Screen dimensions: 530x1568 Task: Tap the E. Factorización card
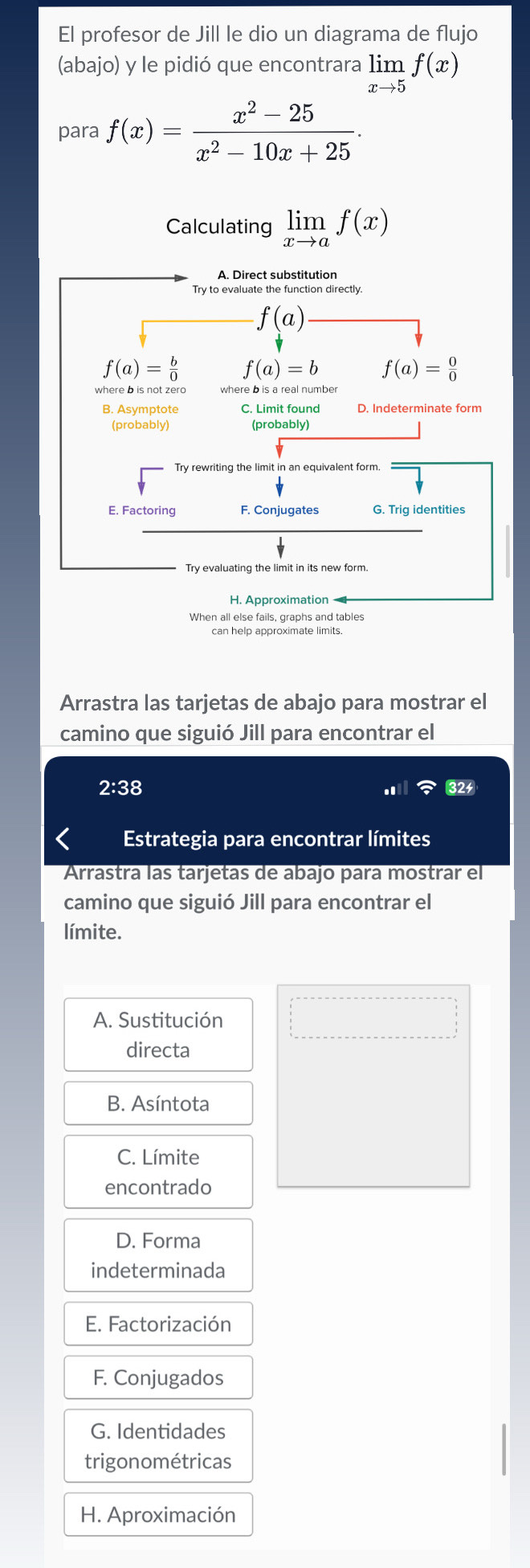[x=158, y=1324]
